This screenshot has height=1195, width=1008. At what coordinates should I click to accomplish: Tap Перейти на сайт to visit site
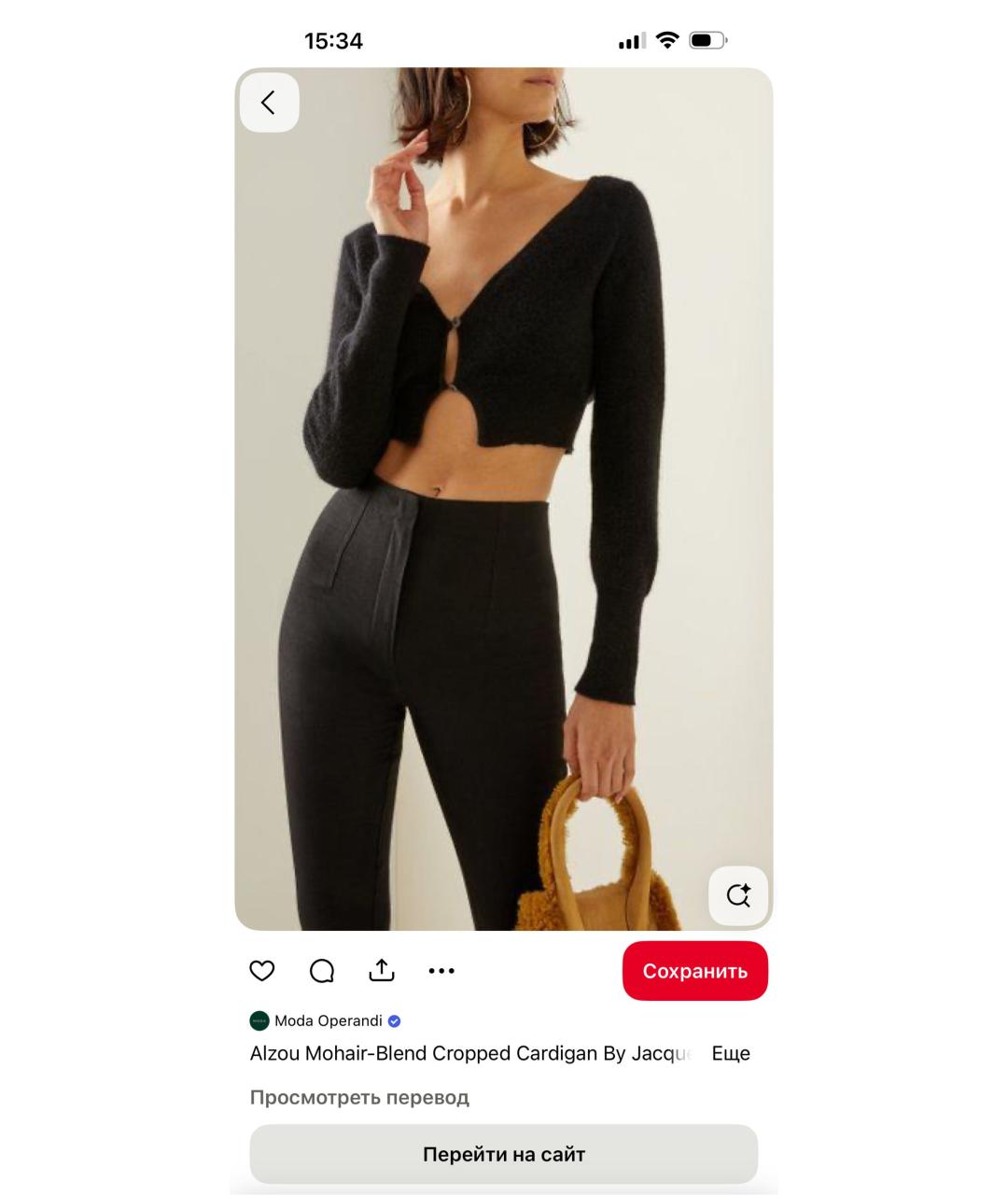click(x=503, y=1154)
